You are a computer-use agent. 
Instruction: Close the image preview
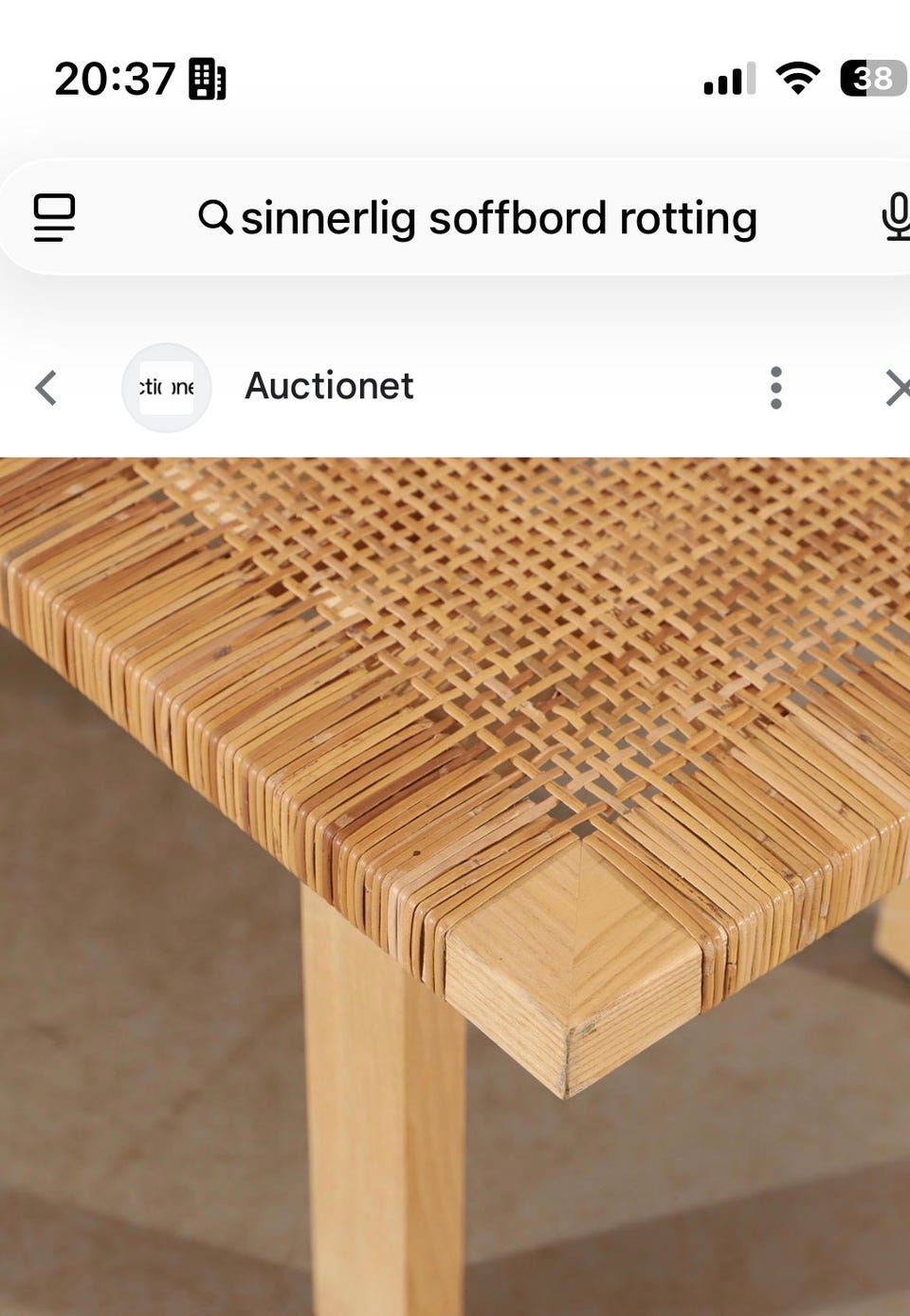click(x=896, y=388)
